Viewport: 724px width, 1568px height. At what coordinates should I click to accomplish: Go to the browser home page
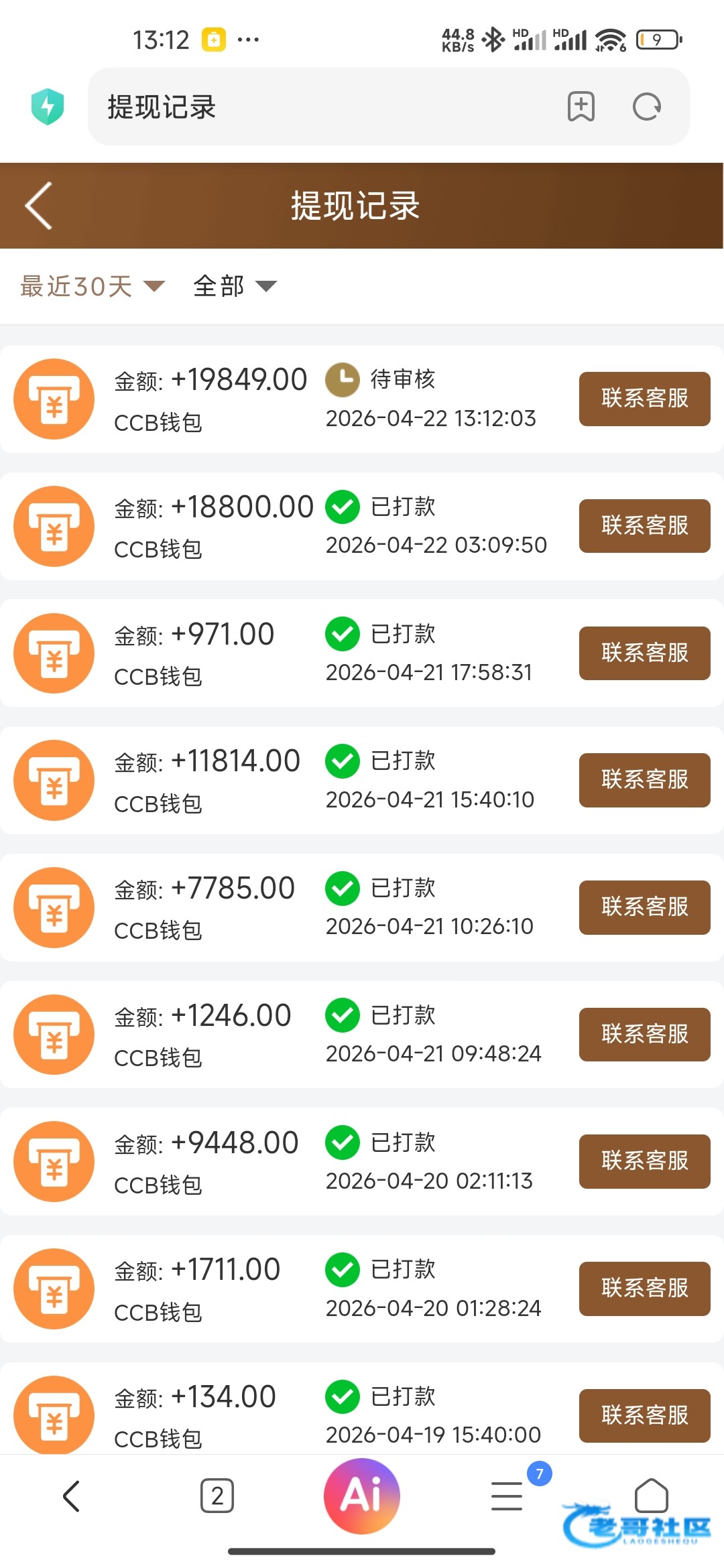point(651,1494)
